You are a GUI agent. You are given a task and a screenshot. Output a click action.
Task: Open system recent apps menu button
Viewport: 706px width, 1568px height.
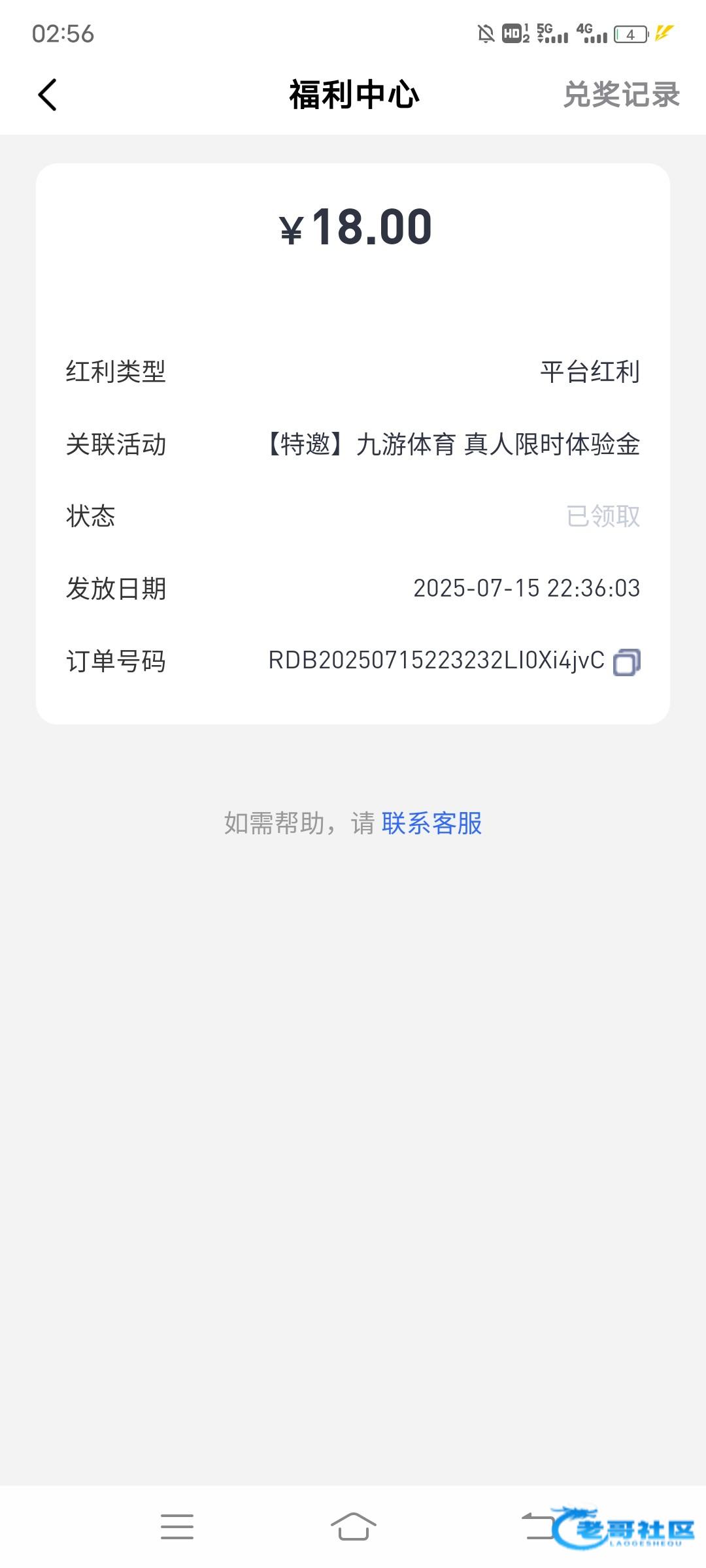[x=177, y=1527]
